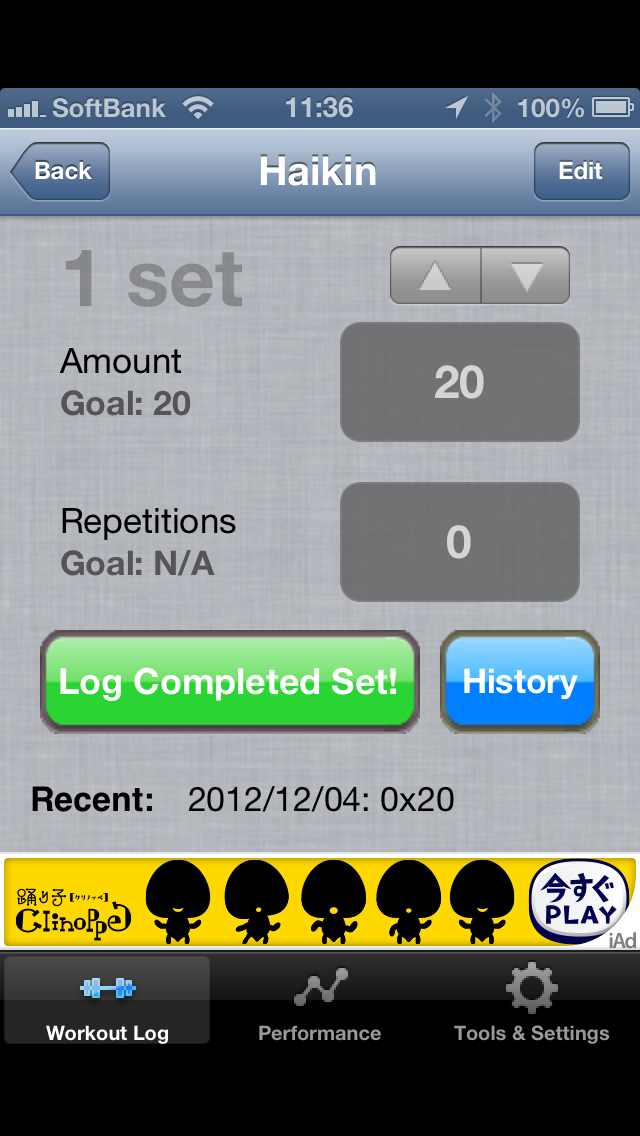Switch to the Performance tab
Image resolution: width=640 pixels, height=1136 pixels.
[320, 1001]
